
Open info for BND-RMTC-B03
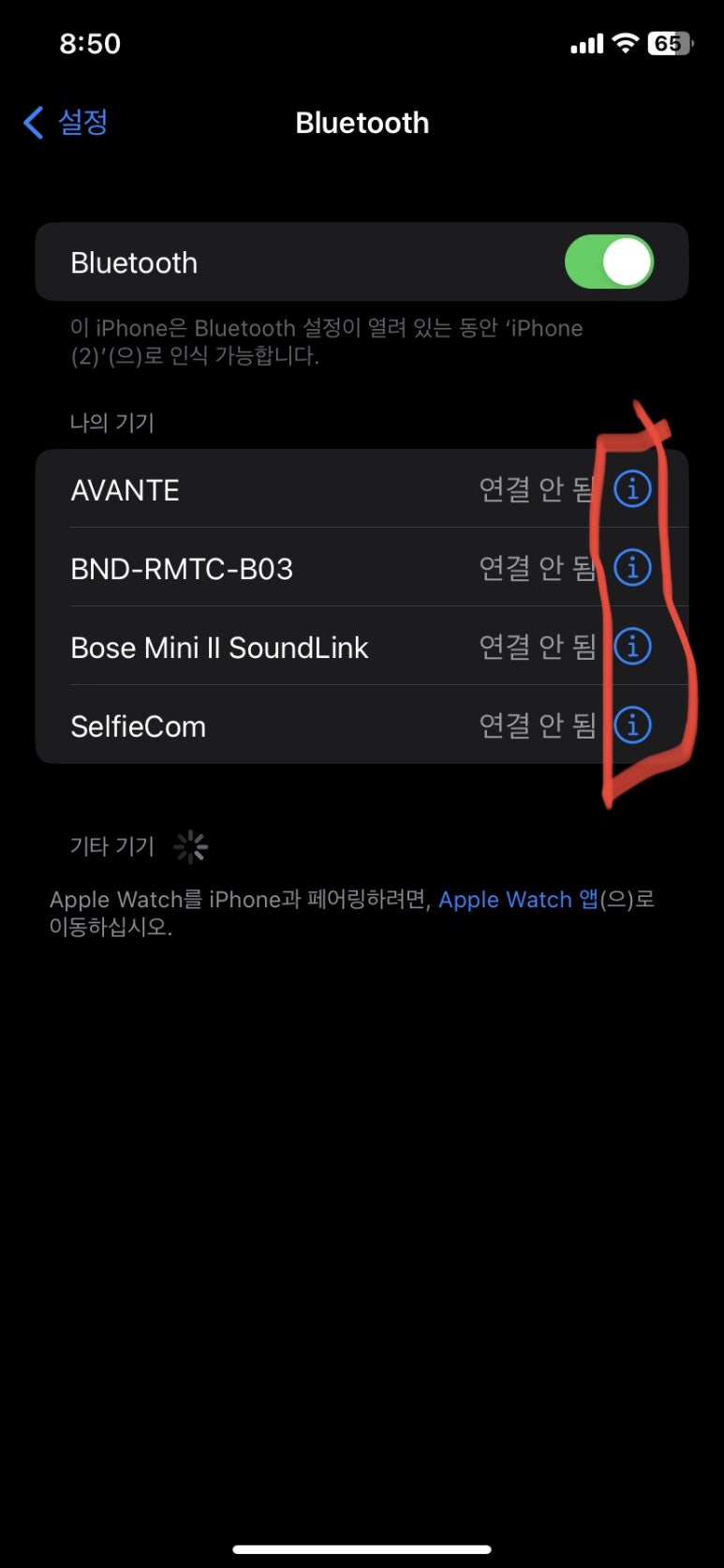[632, 568]
